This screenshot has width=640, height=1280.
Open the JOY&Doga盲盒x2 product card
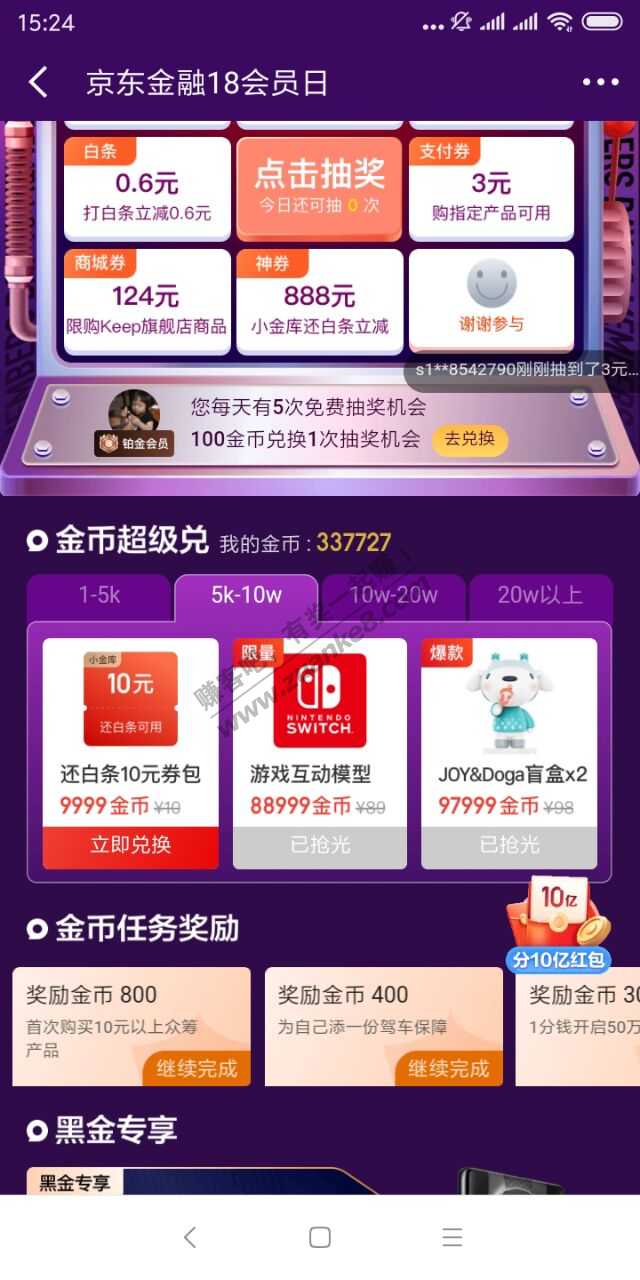tap(509, 730)
